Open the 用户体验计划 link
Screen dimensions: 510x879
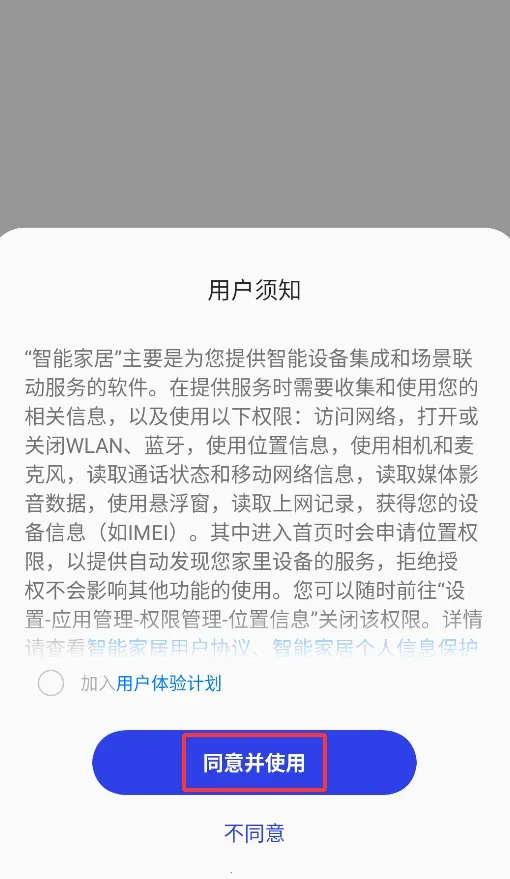[169, 683]
